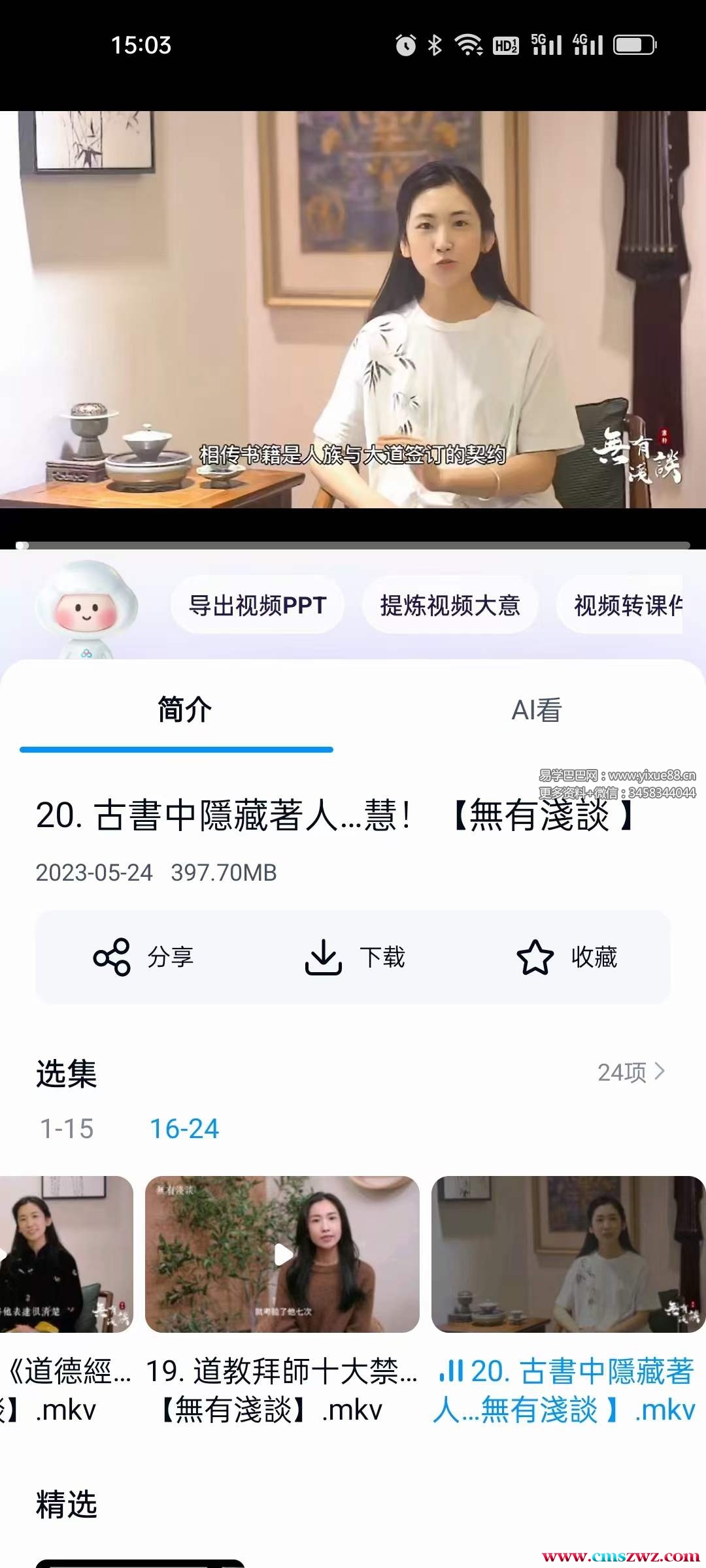The image size is (706, 1568).
Task: Switch to the 简介 tab
Action: pyautogui.click(x=184, y=710)
